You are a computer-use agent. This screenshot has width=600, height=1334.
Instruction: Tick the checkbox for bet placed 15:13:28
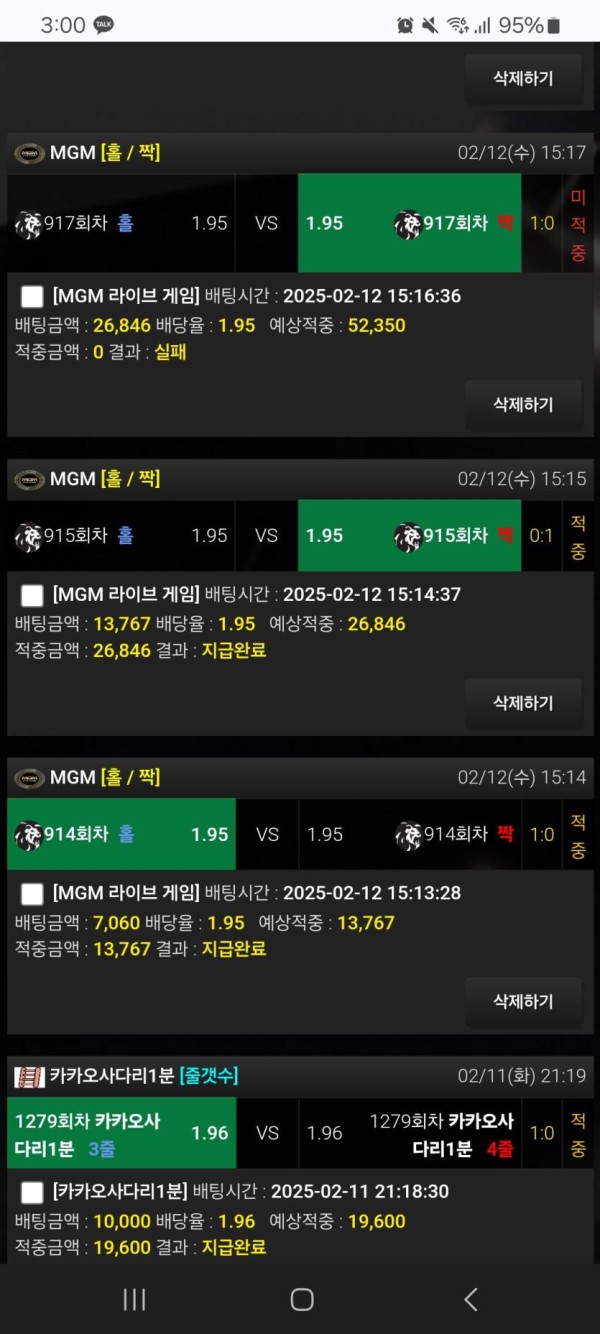point(32,893)
